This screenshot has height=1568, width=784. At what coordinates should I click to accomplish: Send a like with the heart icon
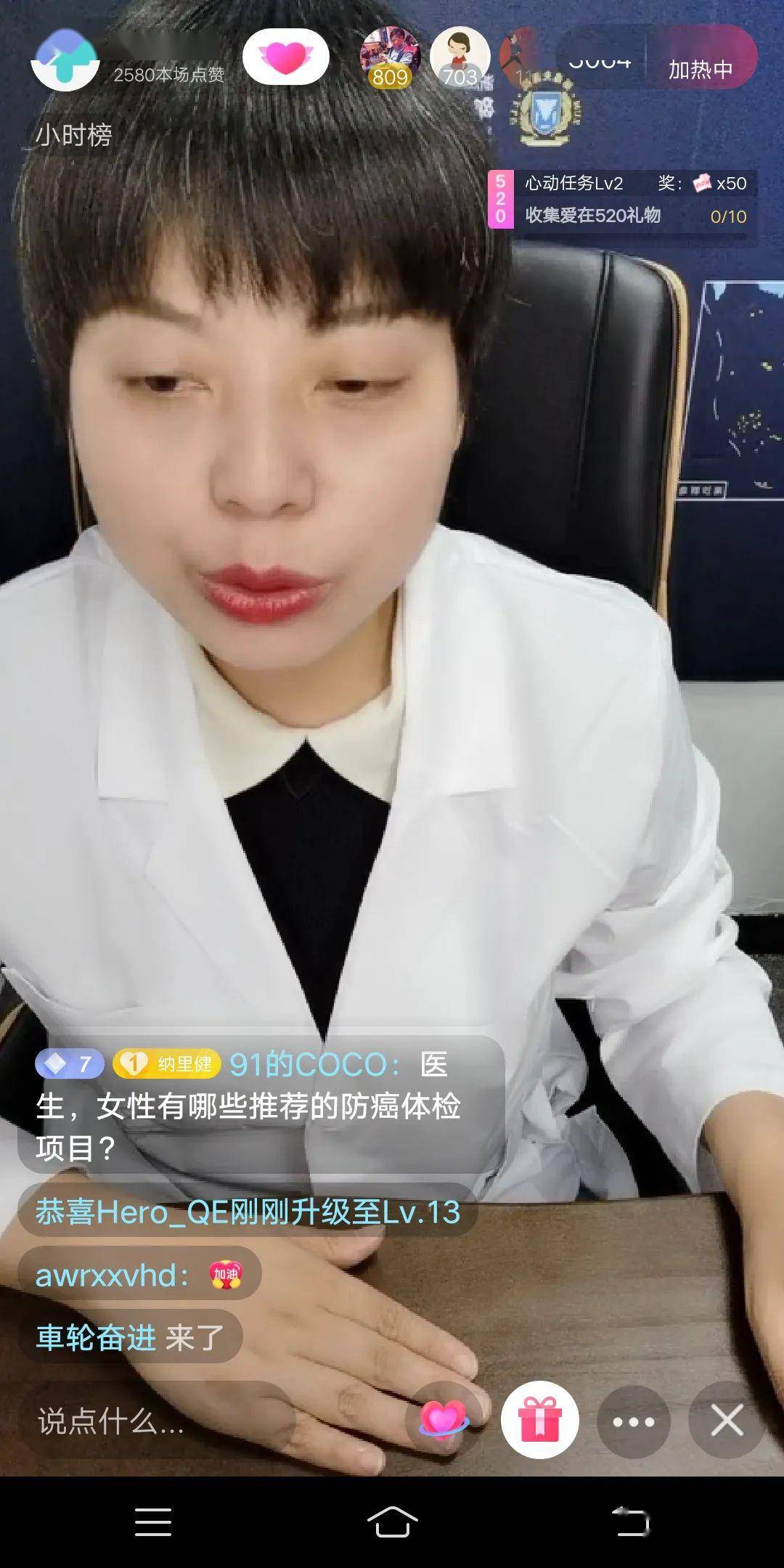click(x=444, y=1418)
